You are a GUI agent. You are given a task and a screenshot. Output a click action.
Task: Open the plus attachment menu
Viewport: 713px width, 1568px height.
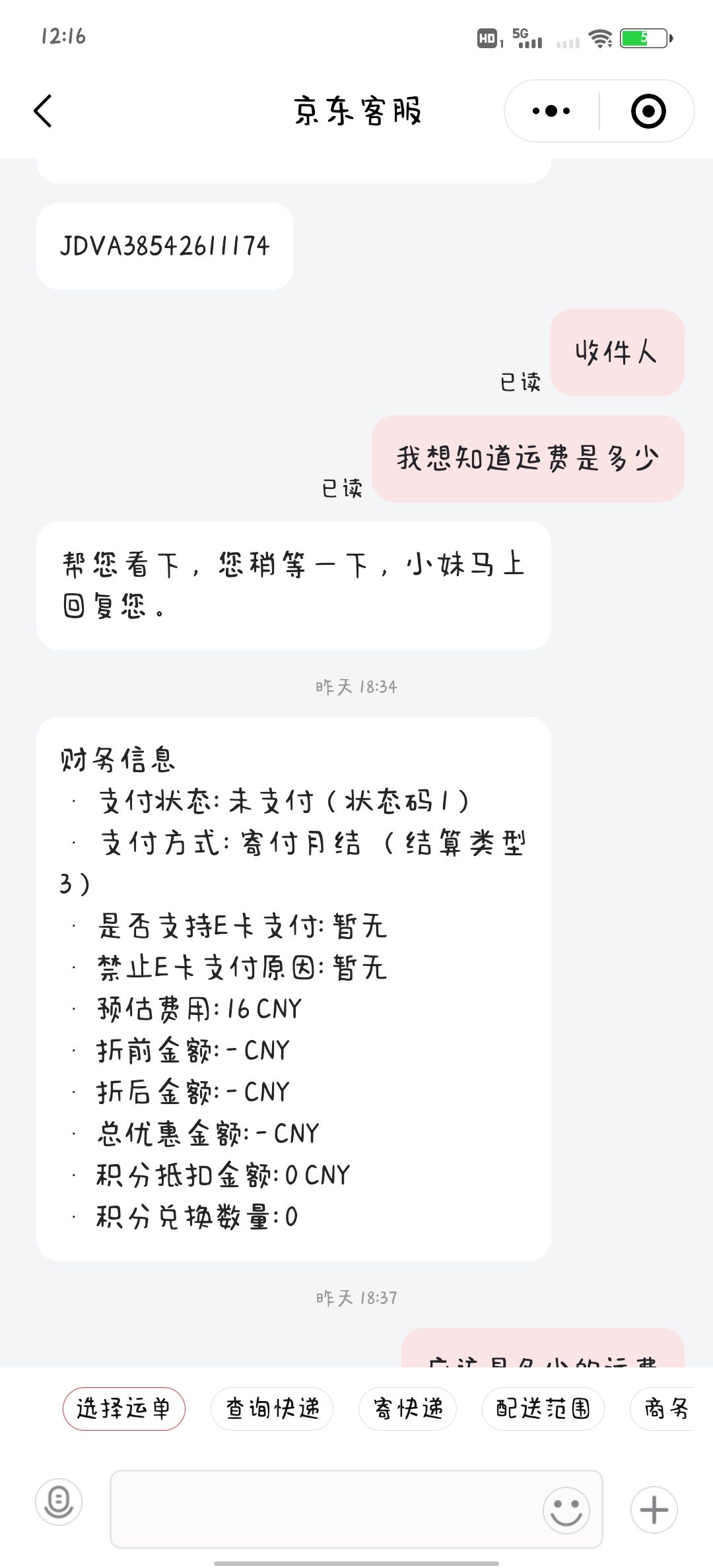point(654,1510)
